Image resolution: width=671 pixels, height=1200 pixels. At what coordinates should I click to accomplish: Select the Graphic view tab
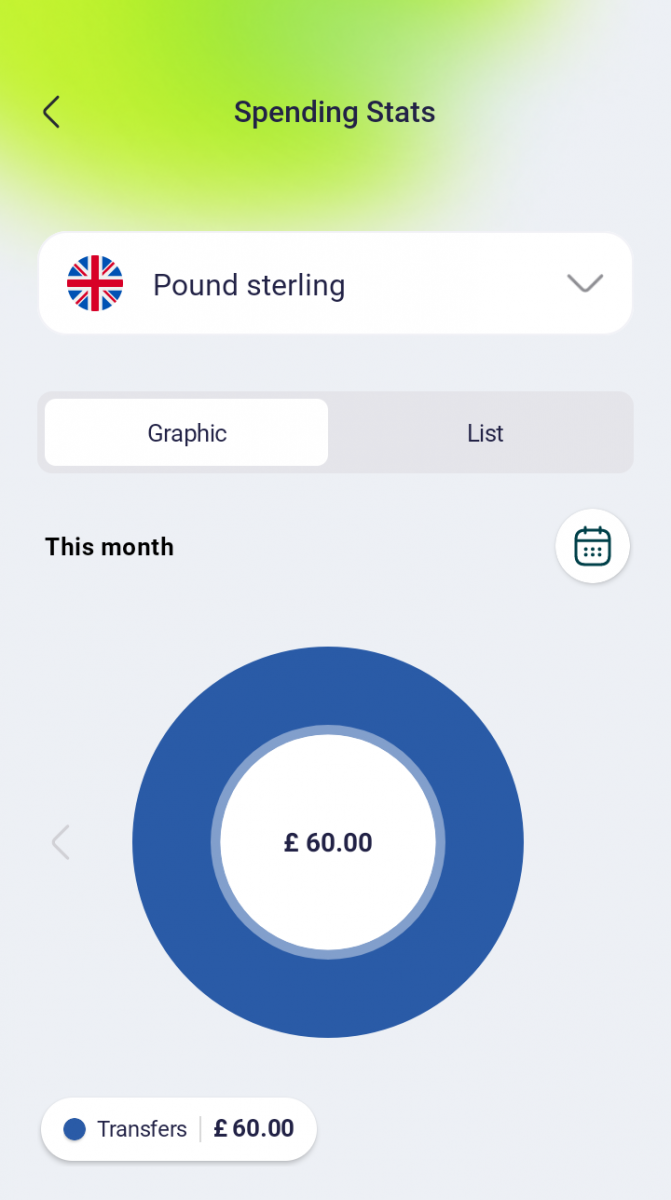click(x=187, y=433)
